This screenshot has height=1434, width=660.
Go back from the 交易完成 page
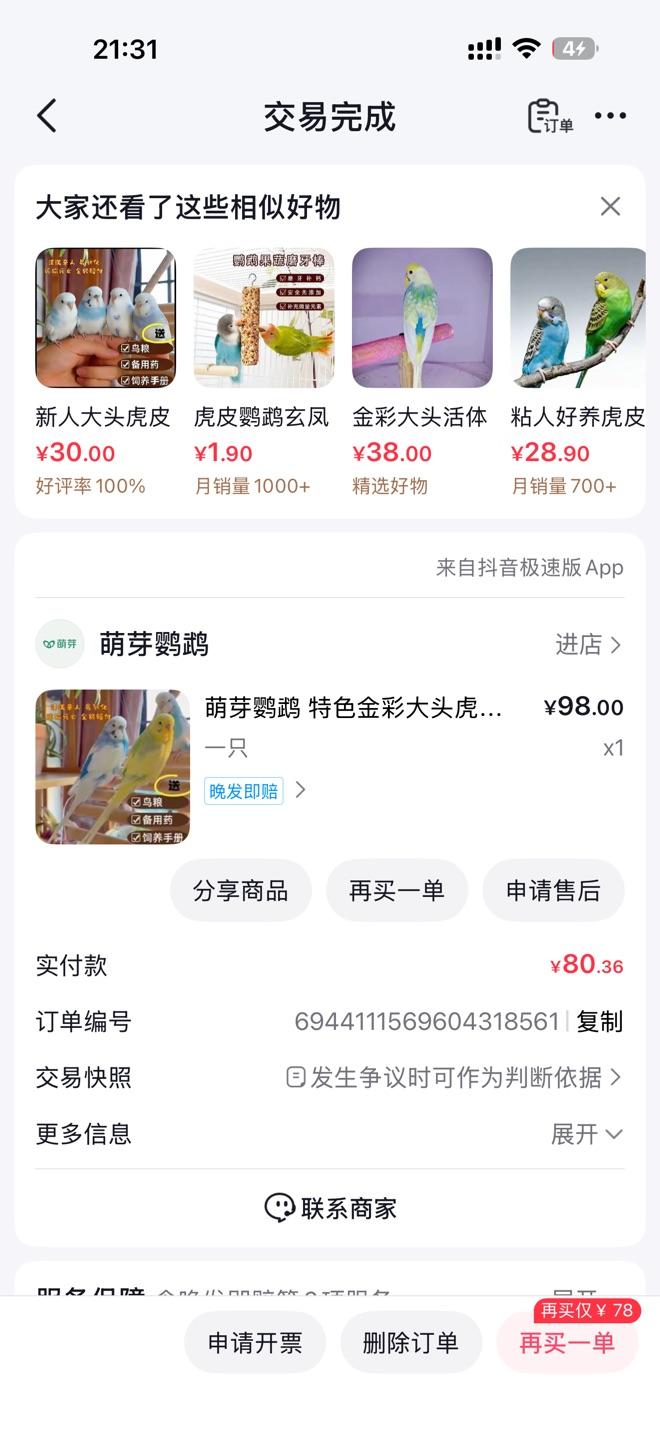pos(46,116)
